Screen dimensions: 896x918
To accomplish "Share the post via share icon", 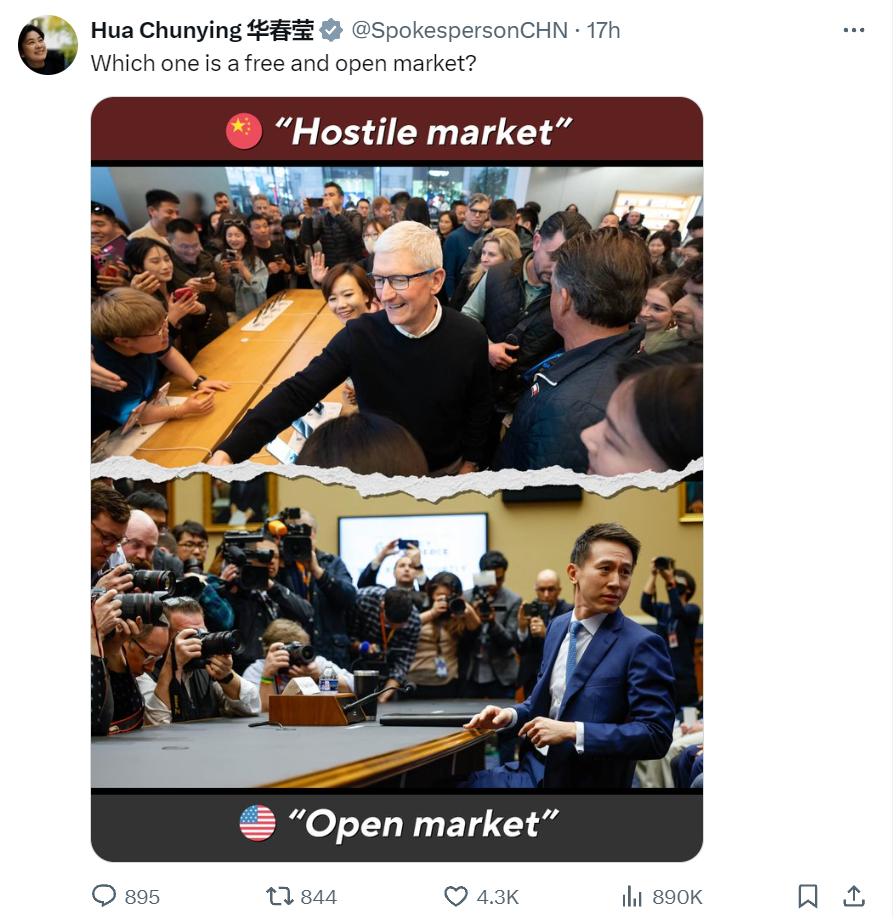I will point(854,896).
